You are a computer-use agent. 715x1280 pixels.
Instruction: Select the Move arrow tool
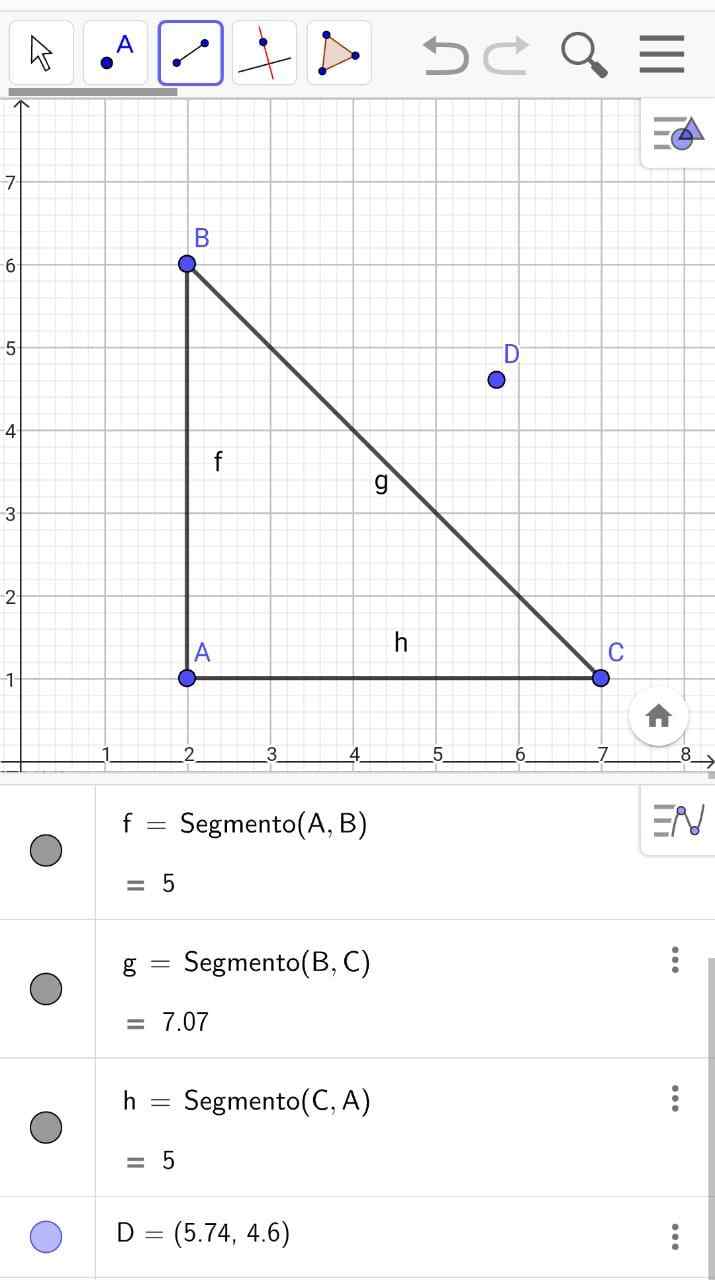pos(41,53)
